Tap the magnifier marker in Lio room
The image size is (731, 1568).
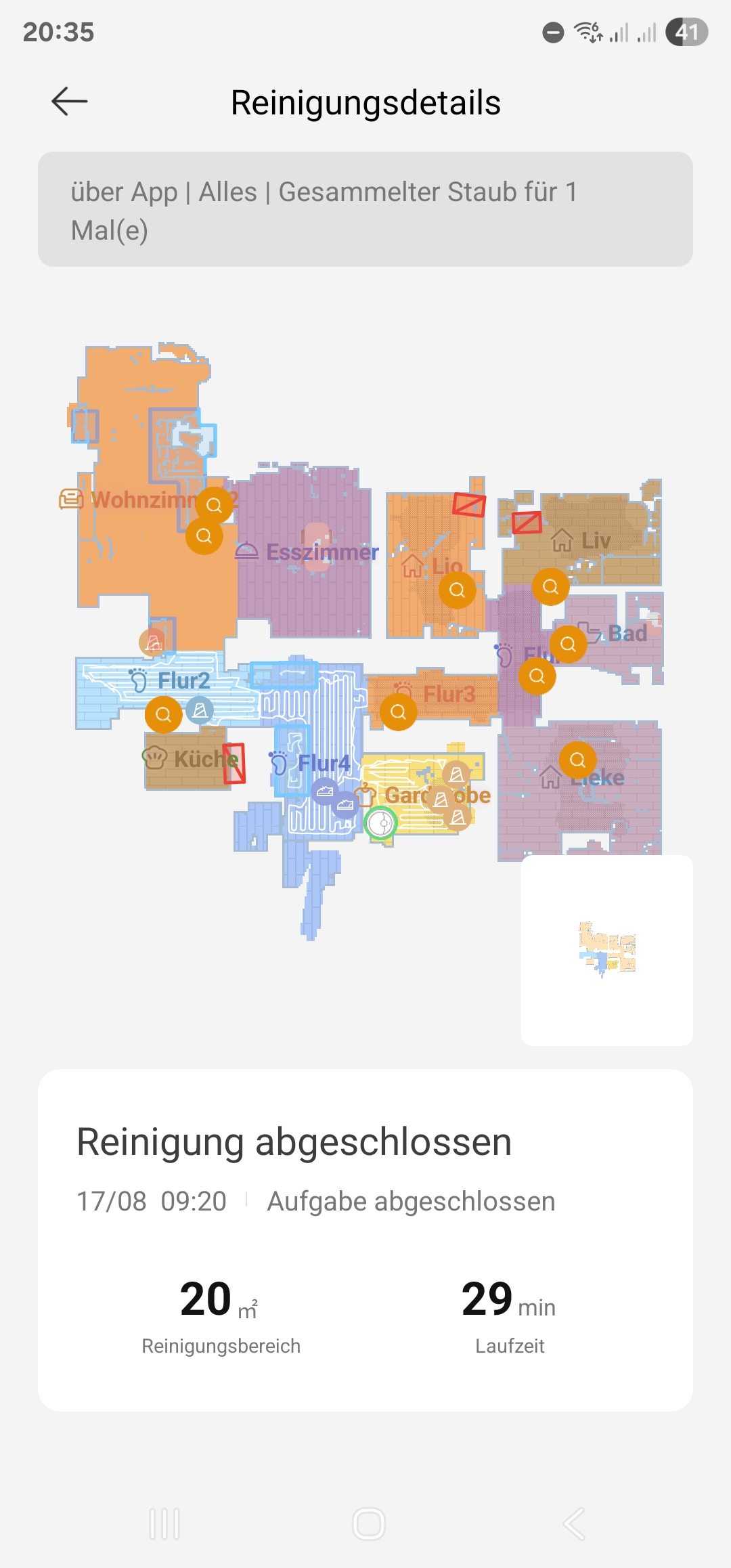click(x=457, y=590)
